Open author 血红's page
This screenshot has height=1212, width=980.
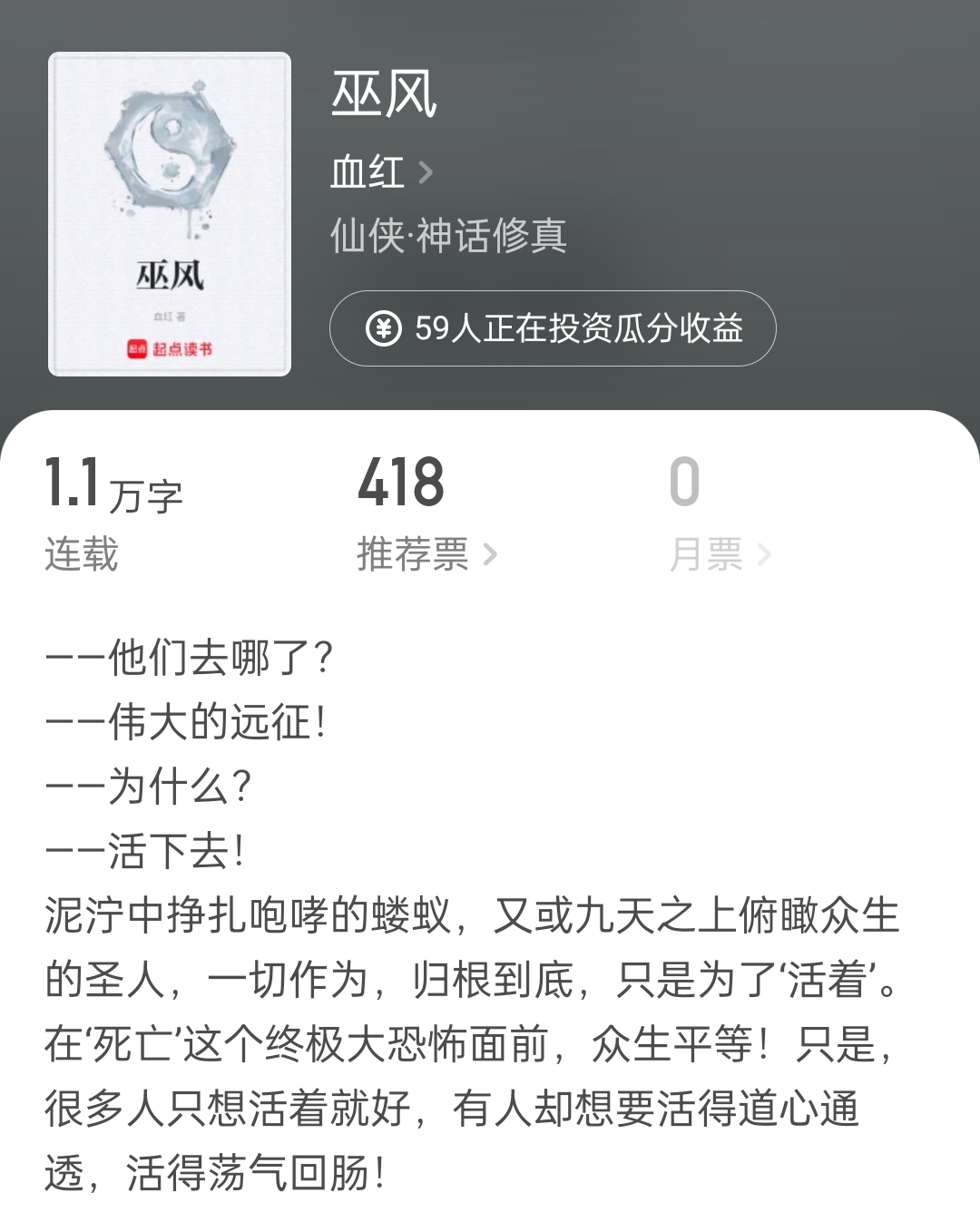(381, 172)
